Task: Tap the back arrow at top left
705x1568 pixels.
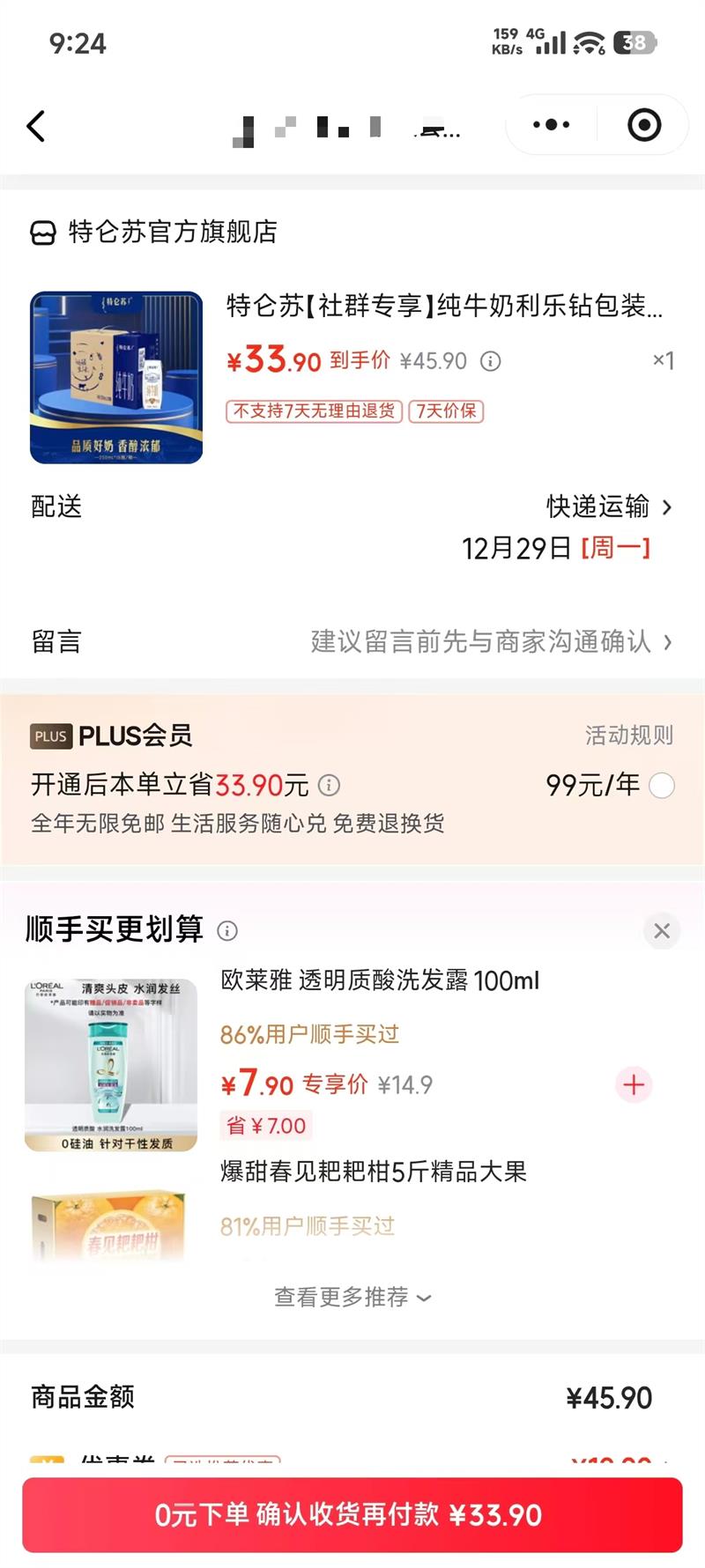Action: pos(35,125)
